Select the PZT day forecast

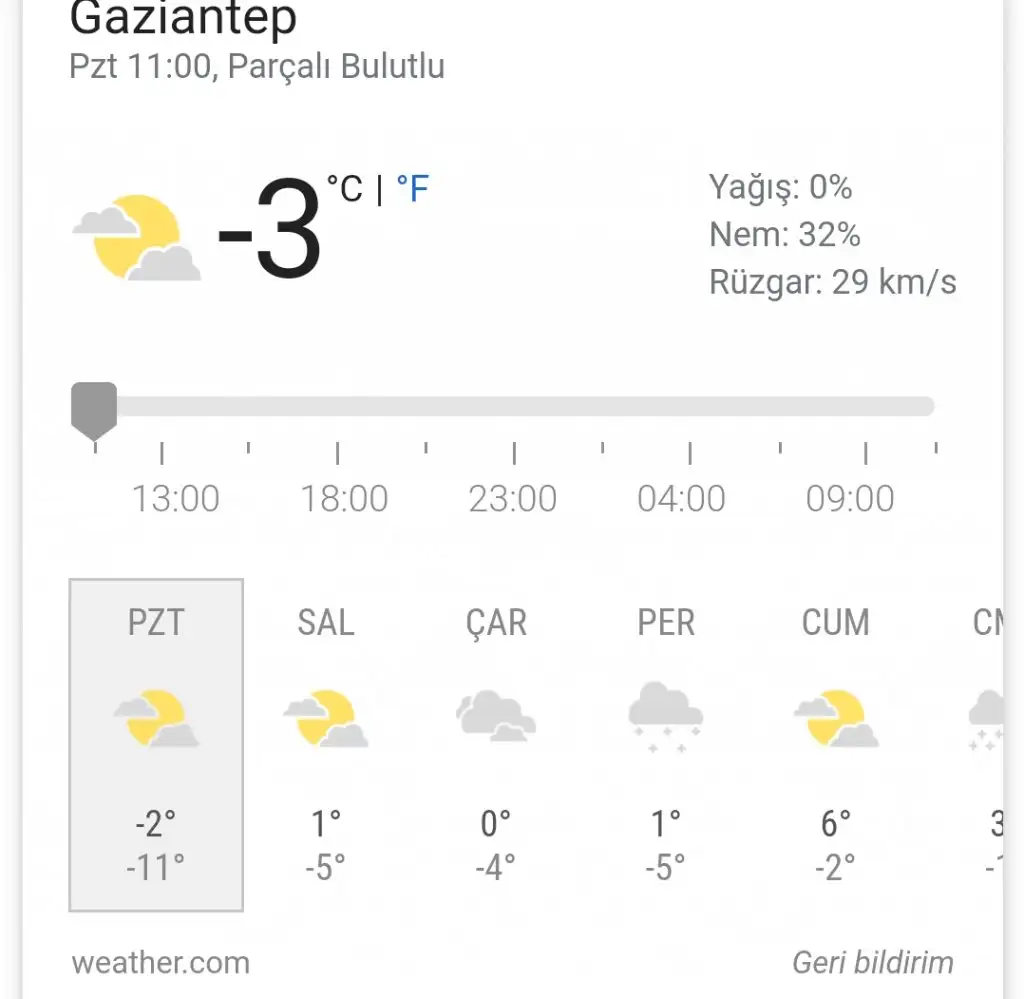pyautogui.click(x=156, y=744)
